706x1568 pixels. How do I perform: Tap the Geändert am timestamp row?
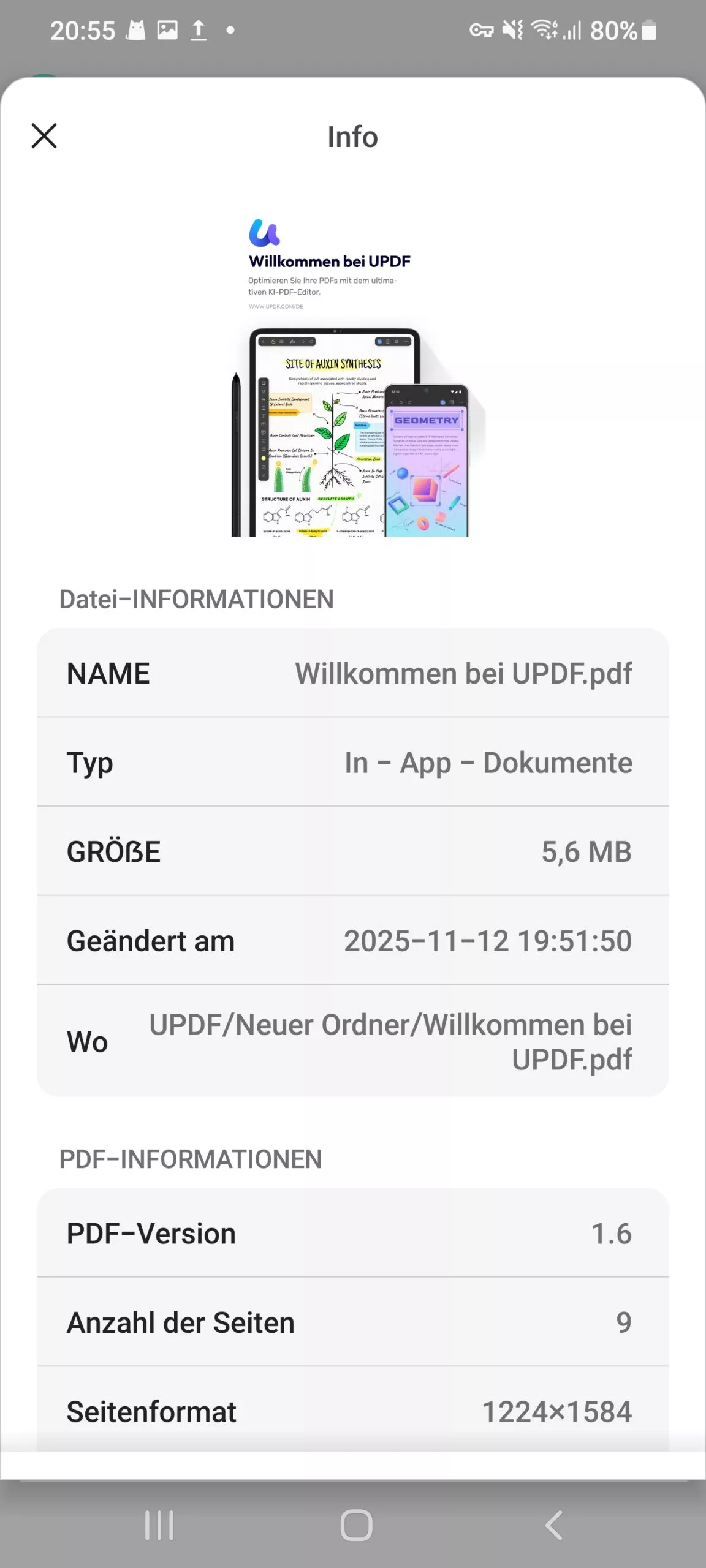[x=353, y=940]
